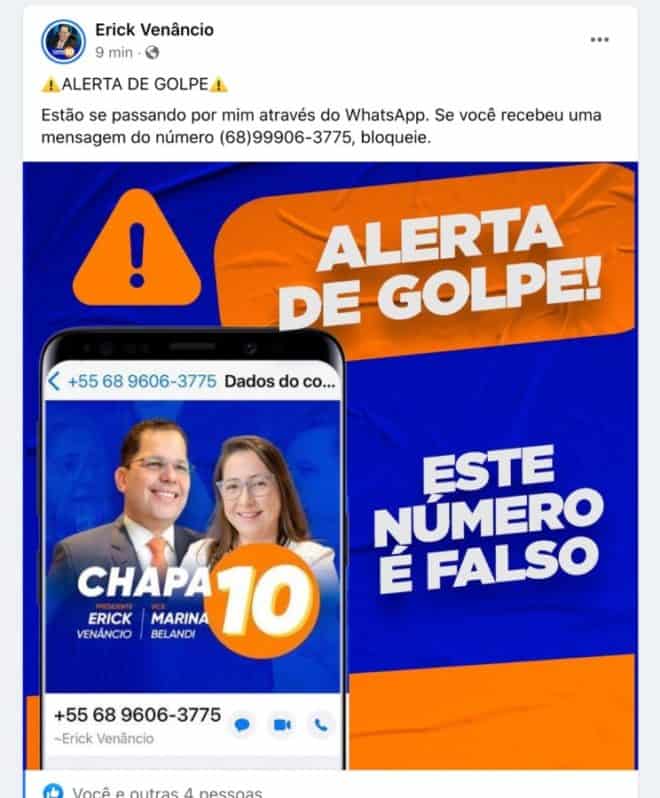Open Erick Venâncio's profile picture

(63, 42)
